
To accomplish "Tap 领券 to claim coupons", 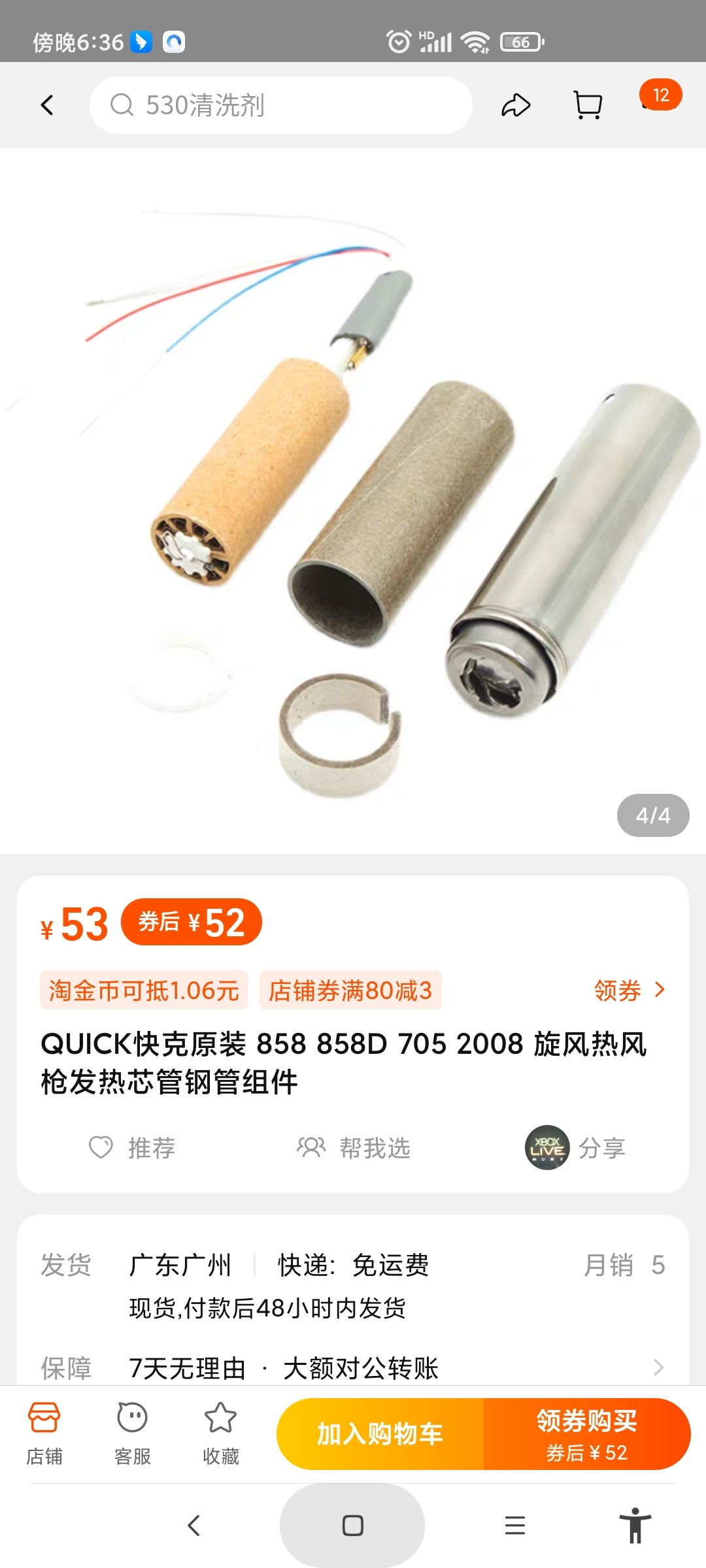I will tap(629, 990).
